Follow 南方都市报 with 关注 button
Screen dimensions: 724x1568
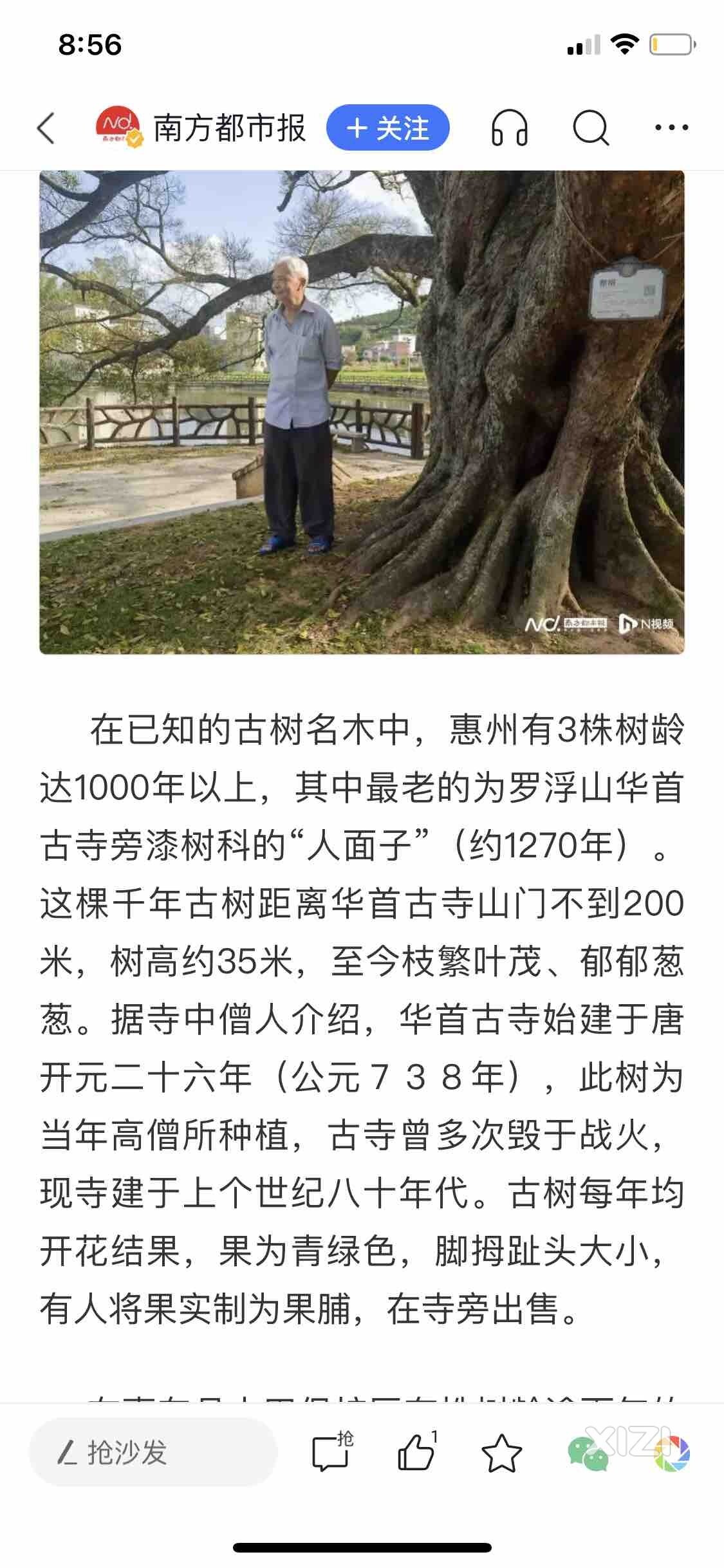tap(387, 127)
